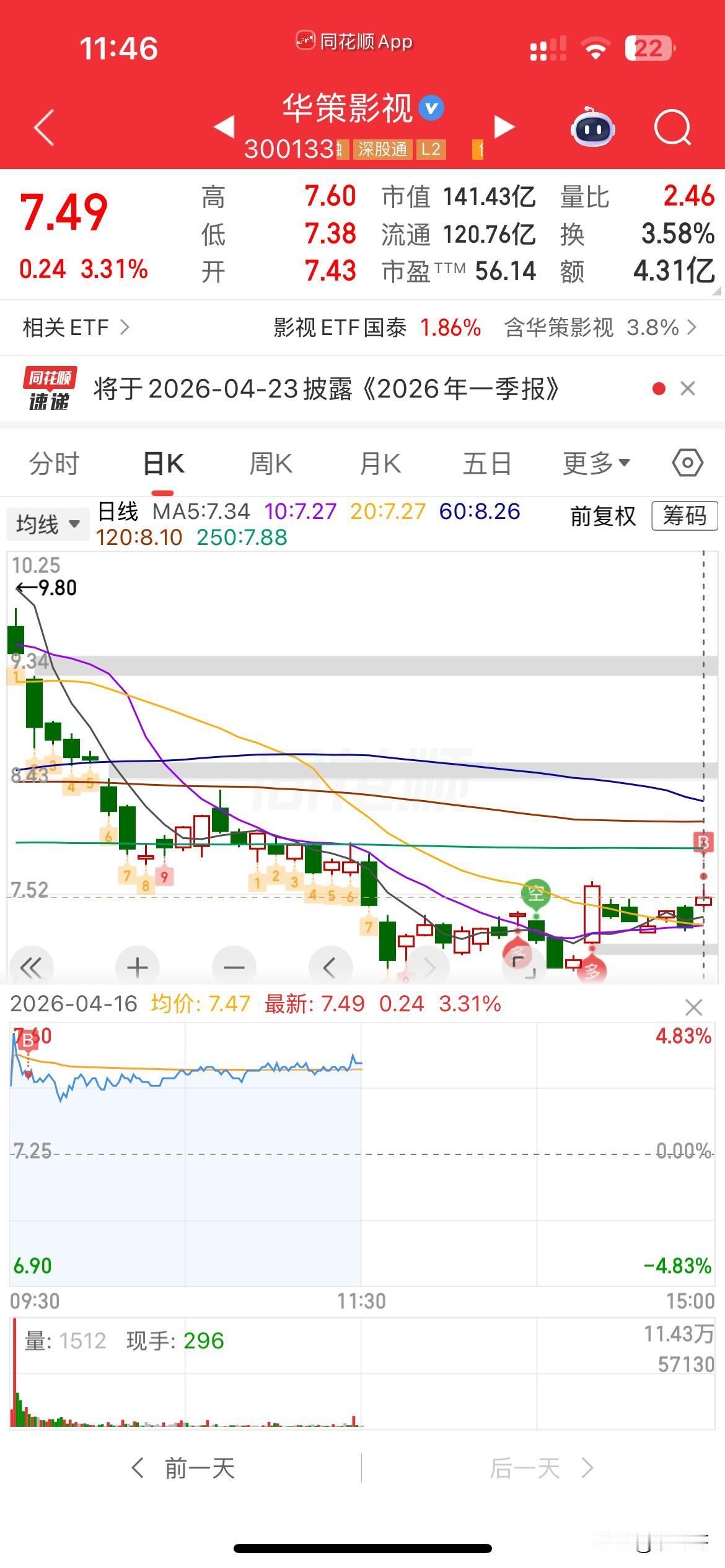This screenshot has height=1568, width=725.
Task: Zoom into the candlestick chart with plus icon
Action: 136,965
